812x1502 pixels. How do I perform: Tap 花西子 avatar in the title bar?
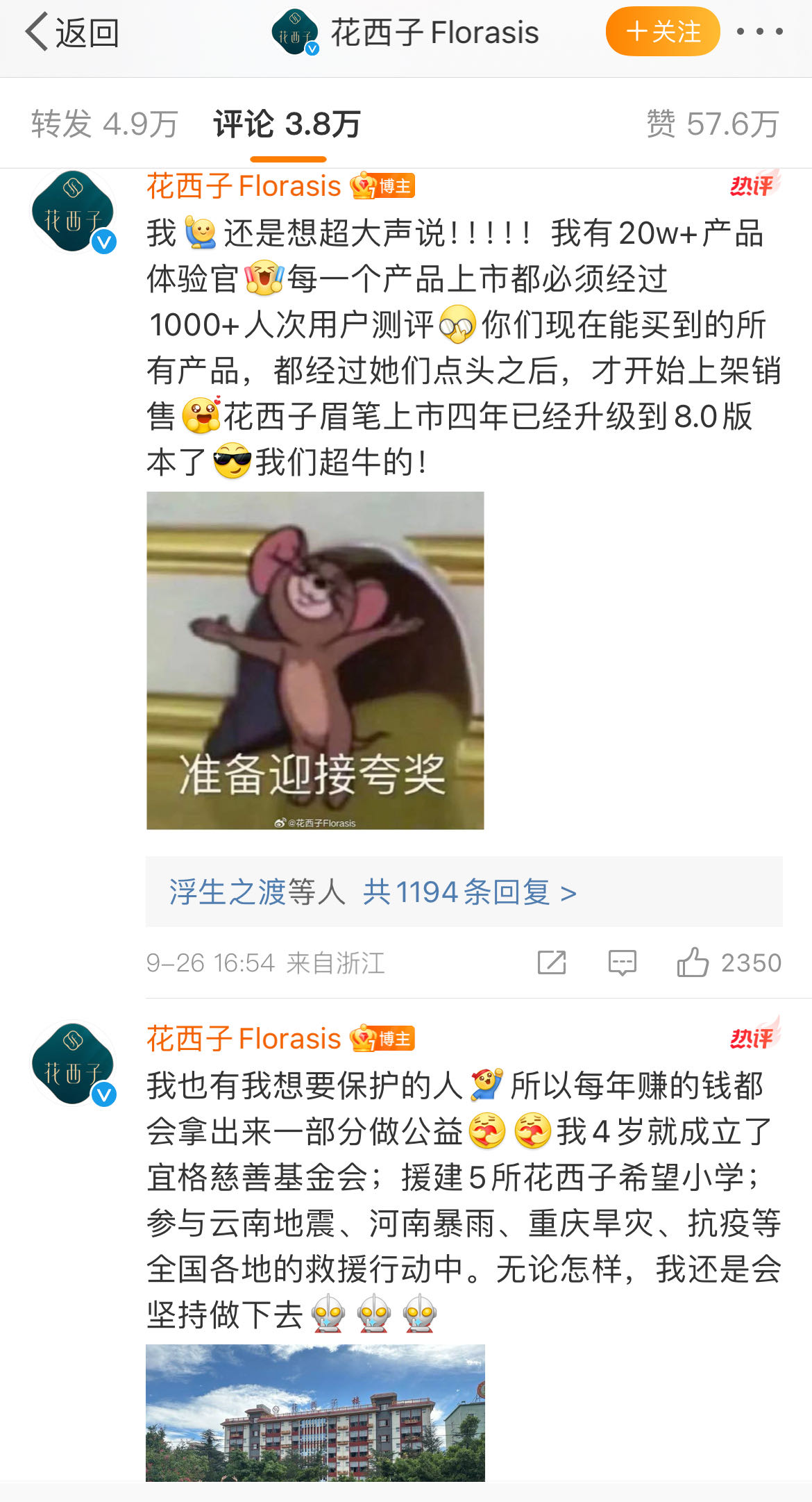(295, 32)
